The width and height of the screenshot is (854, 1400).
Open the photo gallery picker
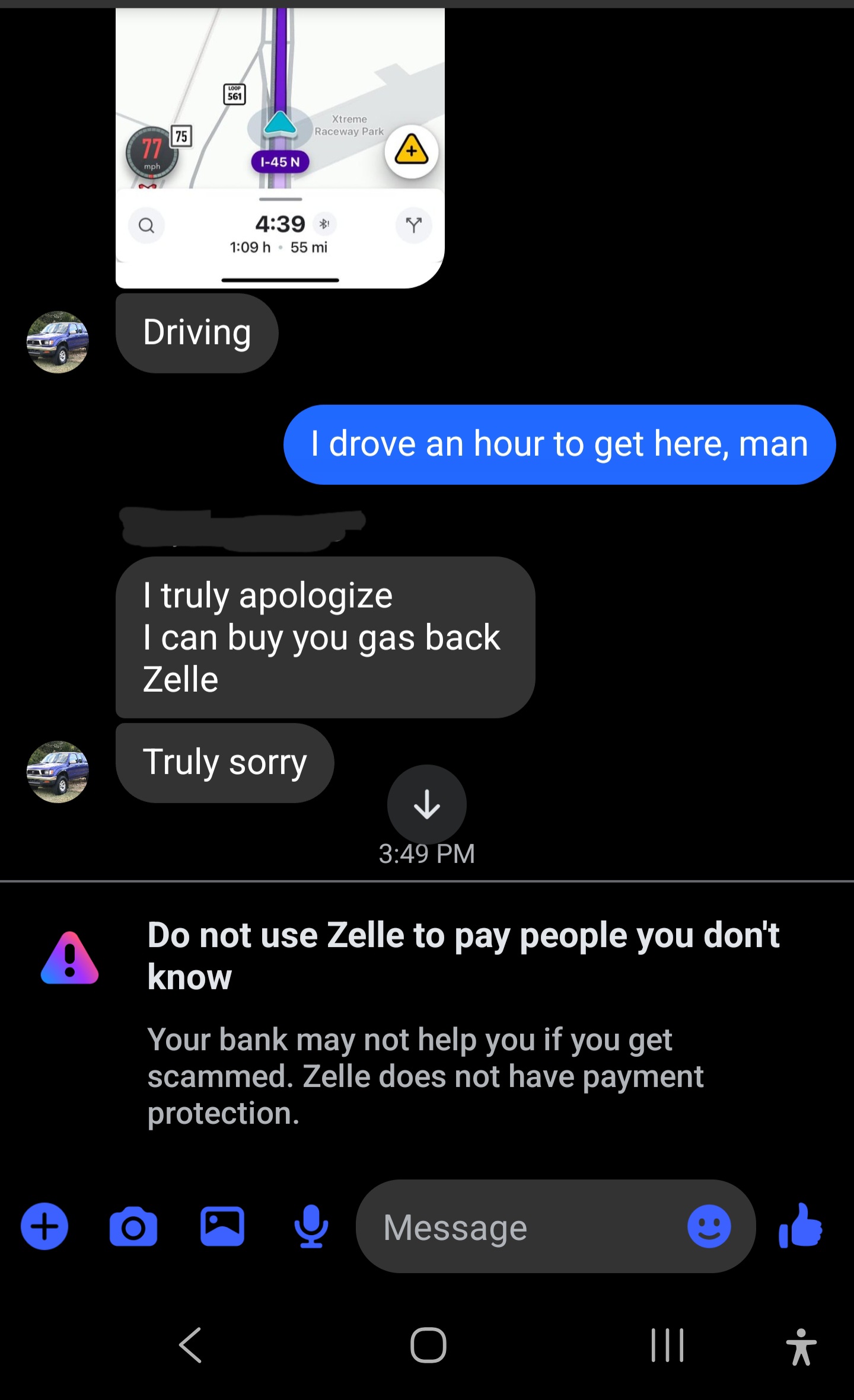pos(222,1226)
